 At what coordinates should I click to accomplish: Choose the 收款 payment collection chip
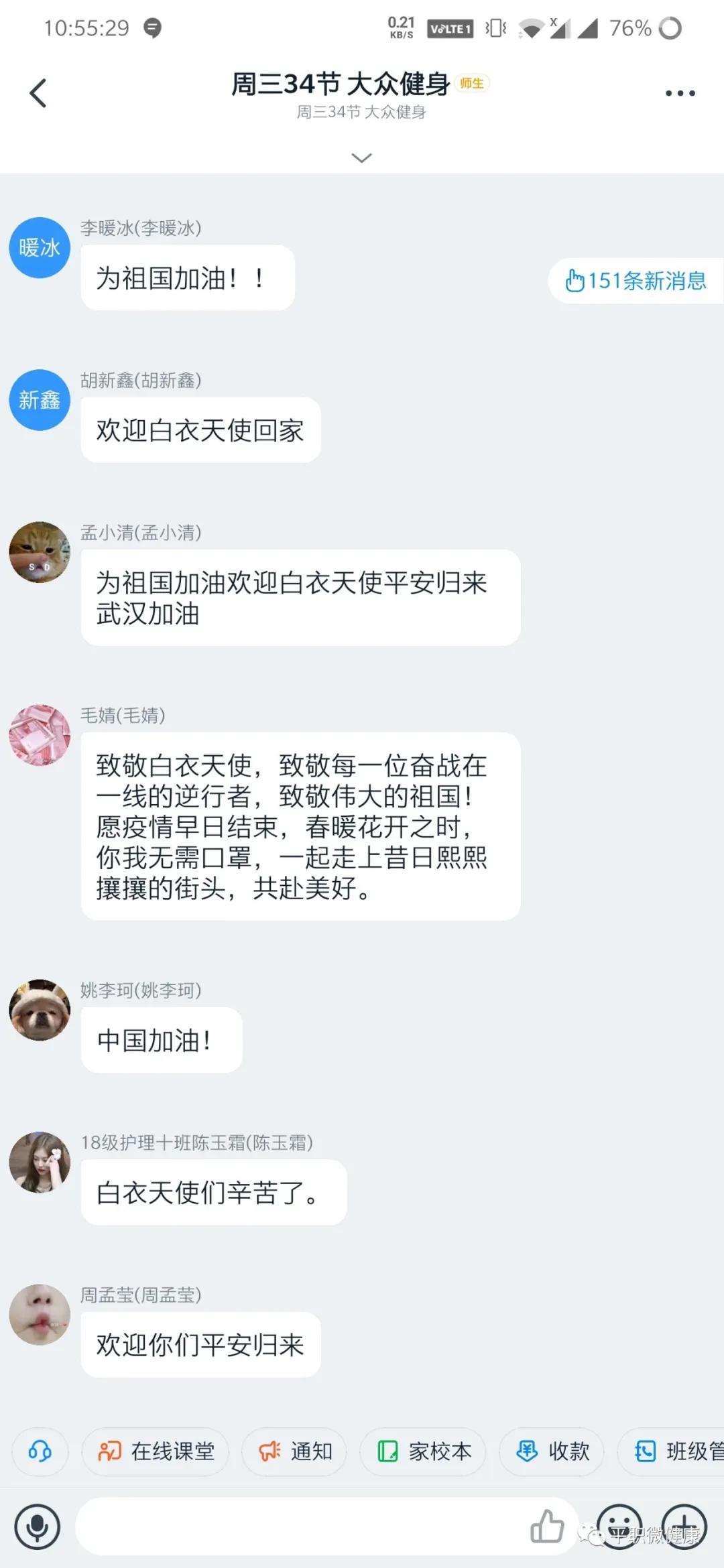pos(552,1451)
